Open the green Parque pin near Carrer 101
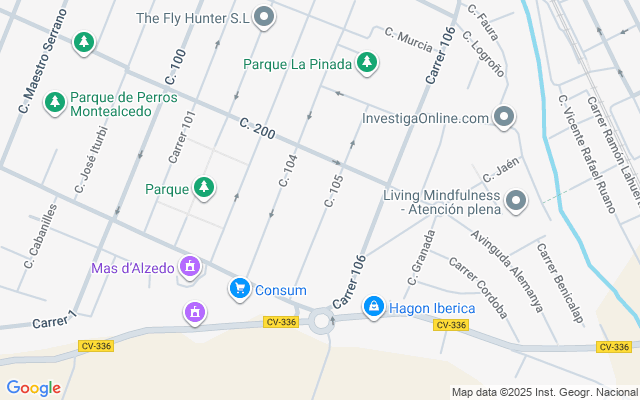 [x=204, y=187]
